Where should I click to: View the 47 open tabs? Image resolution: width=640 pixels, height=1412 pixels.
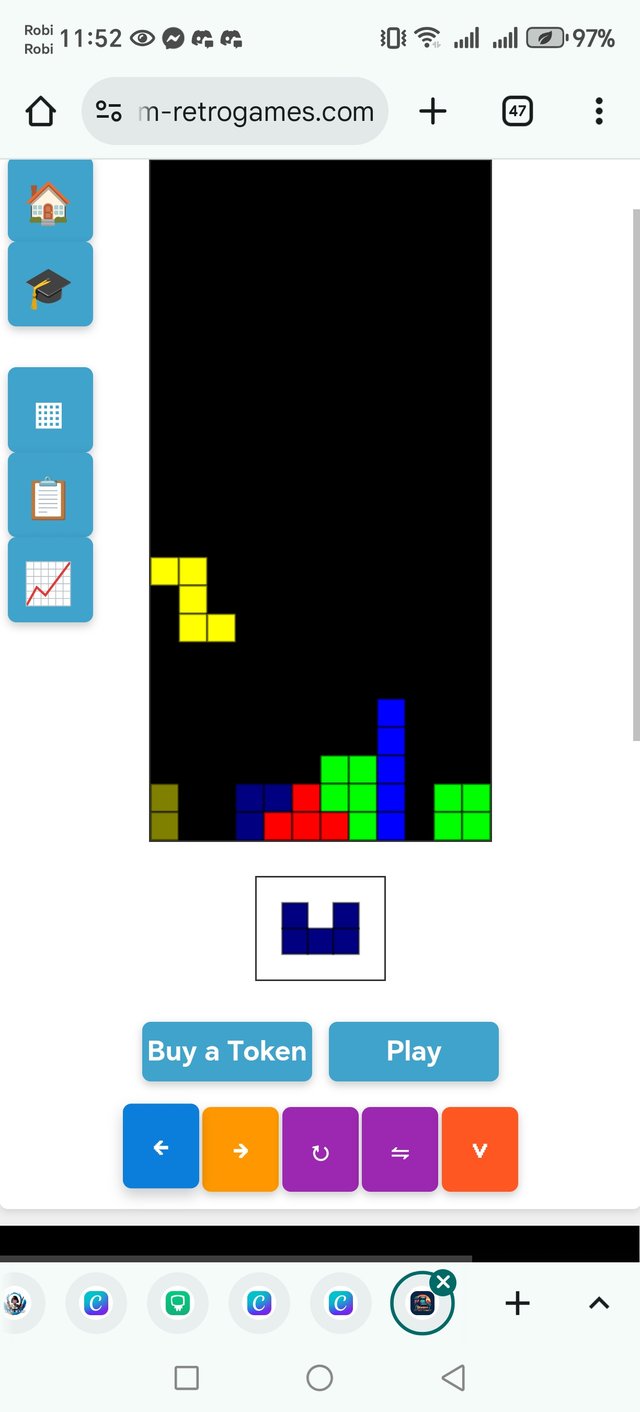[x=517, y=111]
